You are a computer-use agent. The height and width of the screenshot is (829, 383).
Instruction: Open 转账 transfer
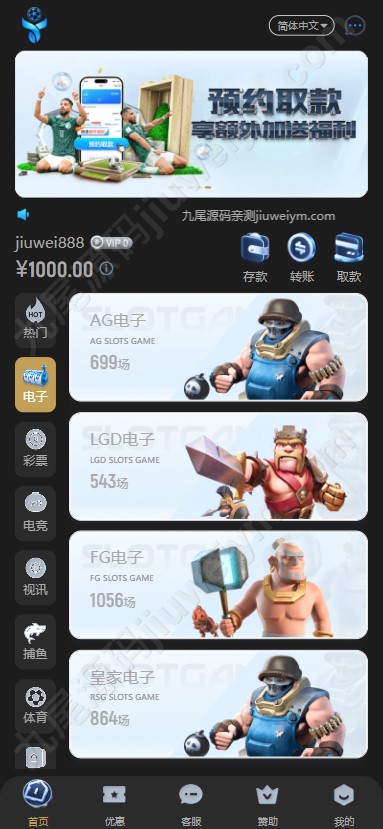[302, 258]
